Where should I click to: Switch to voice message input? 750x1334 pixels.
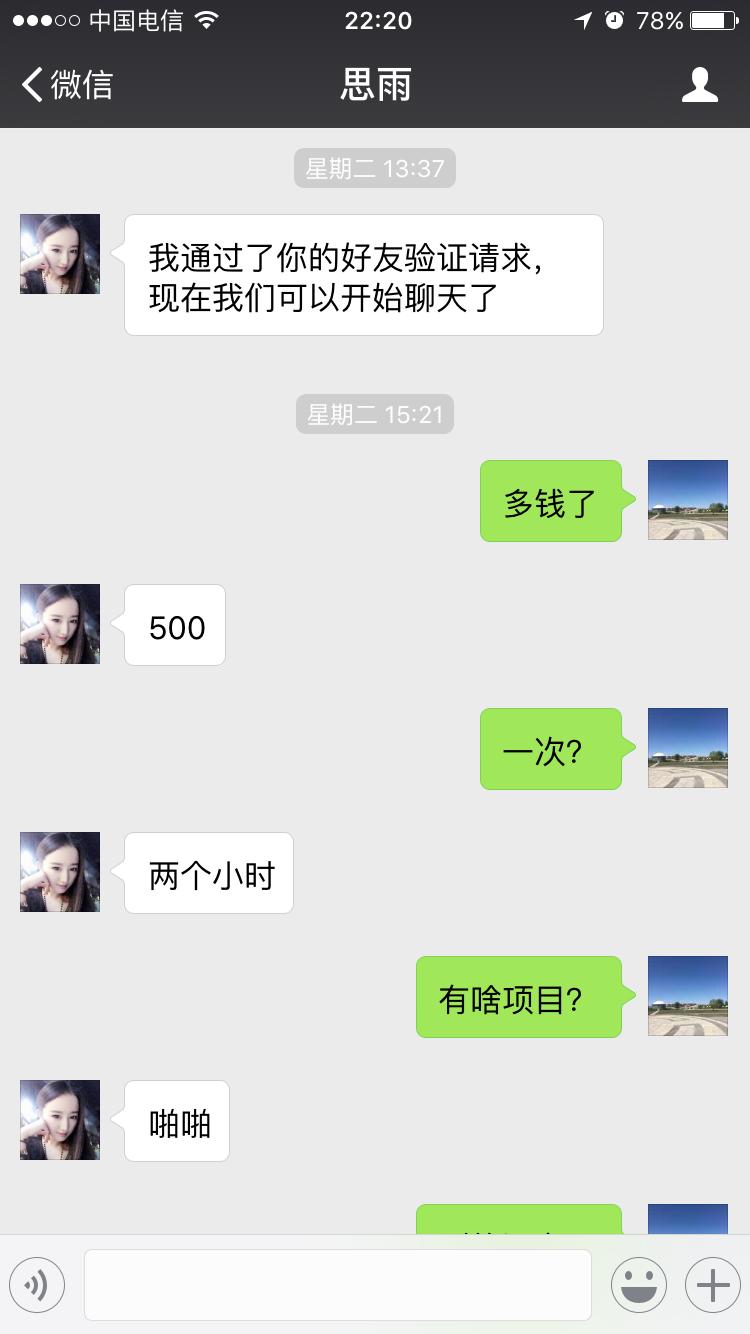(37, 1285)
